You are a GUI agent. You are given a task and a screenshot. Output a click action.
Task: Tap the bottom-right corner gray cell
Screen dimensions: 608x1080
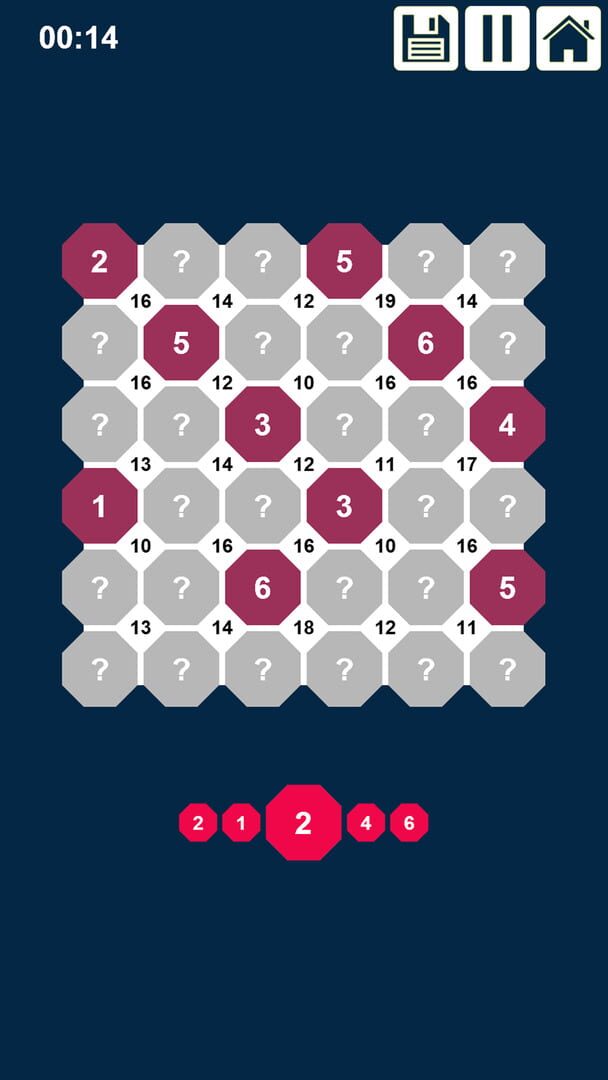tap(508, 669)
